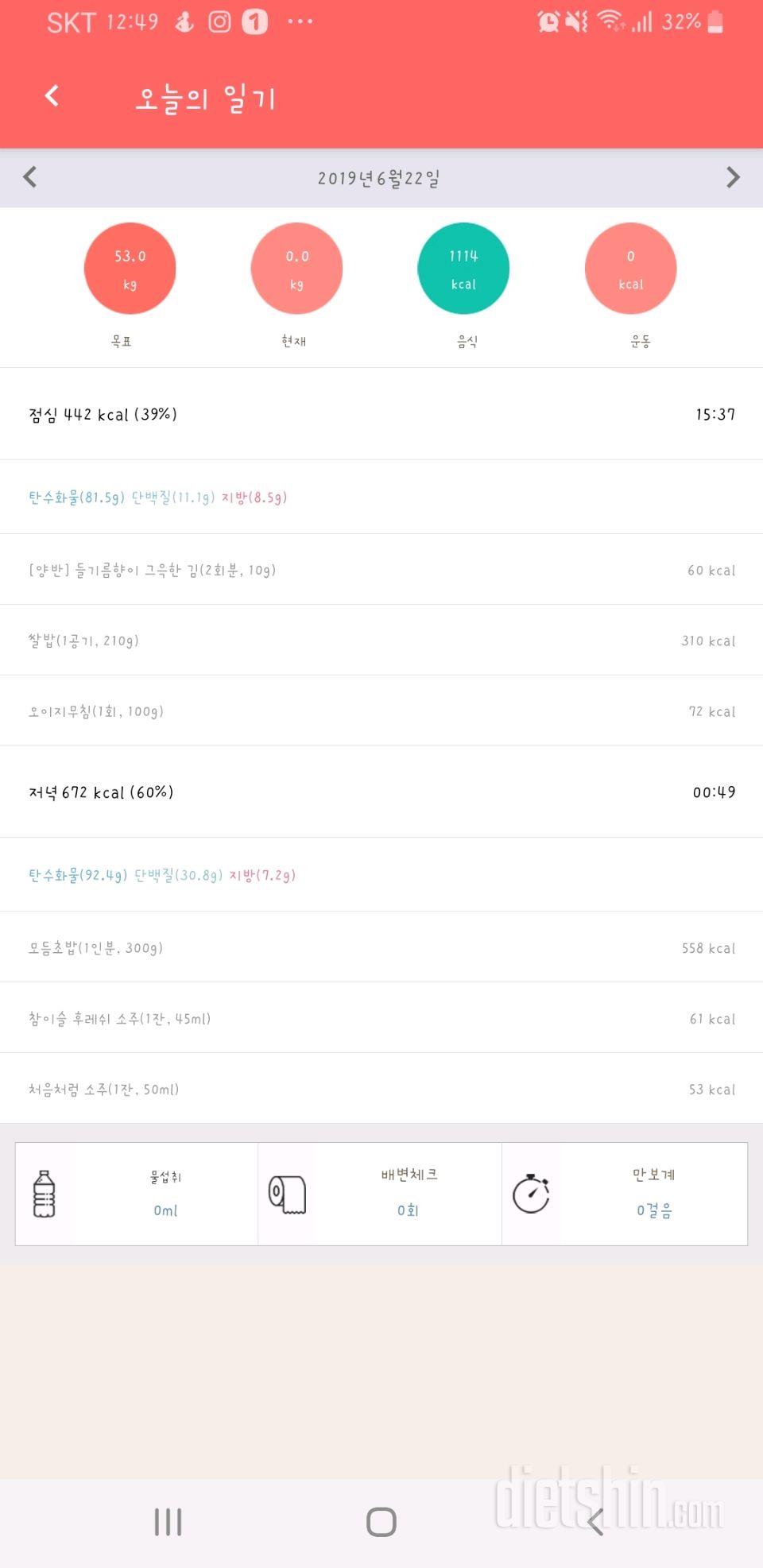
Task: Open the 저녁 672 kcal meal entry
Action: click(x=381, y=792)
